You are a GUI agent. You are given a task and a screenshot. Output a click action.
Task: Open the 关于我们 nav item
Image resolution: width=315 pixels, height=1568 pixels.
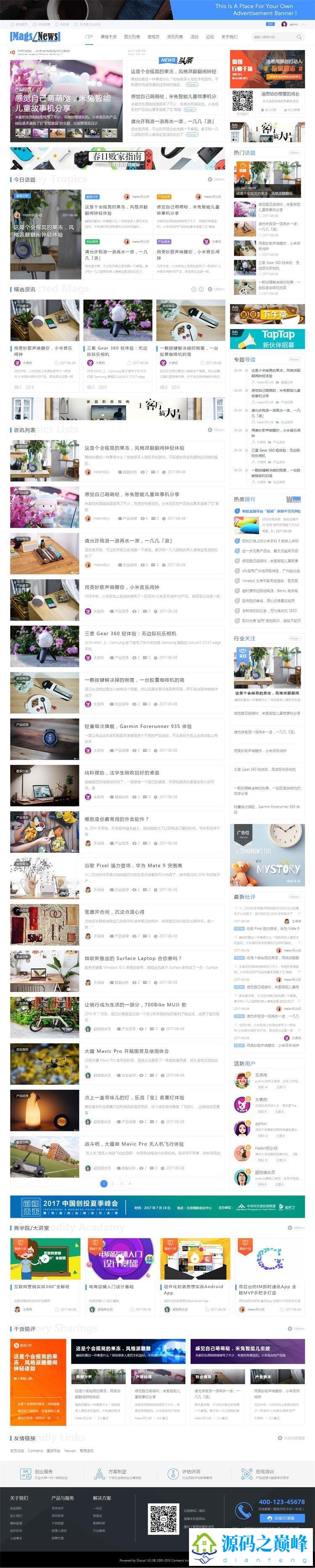(x=229, y=36)
